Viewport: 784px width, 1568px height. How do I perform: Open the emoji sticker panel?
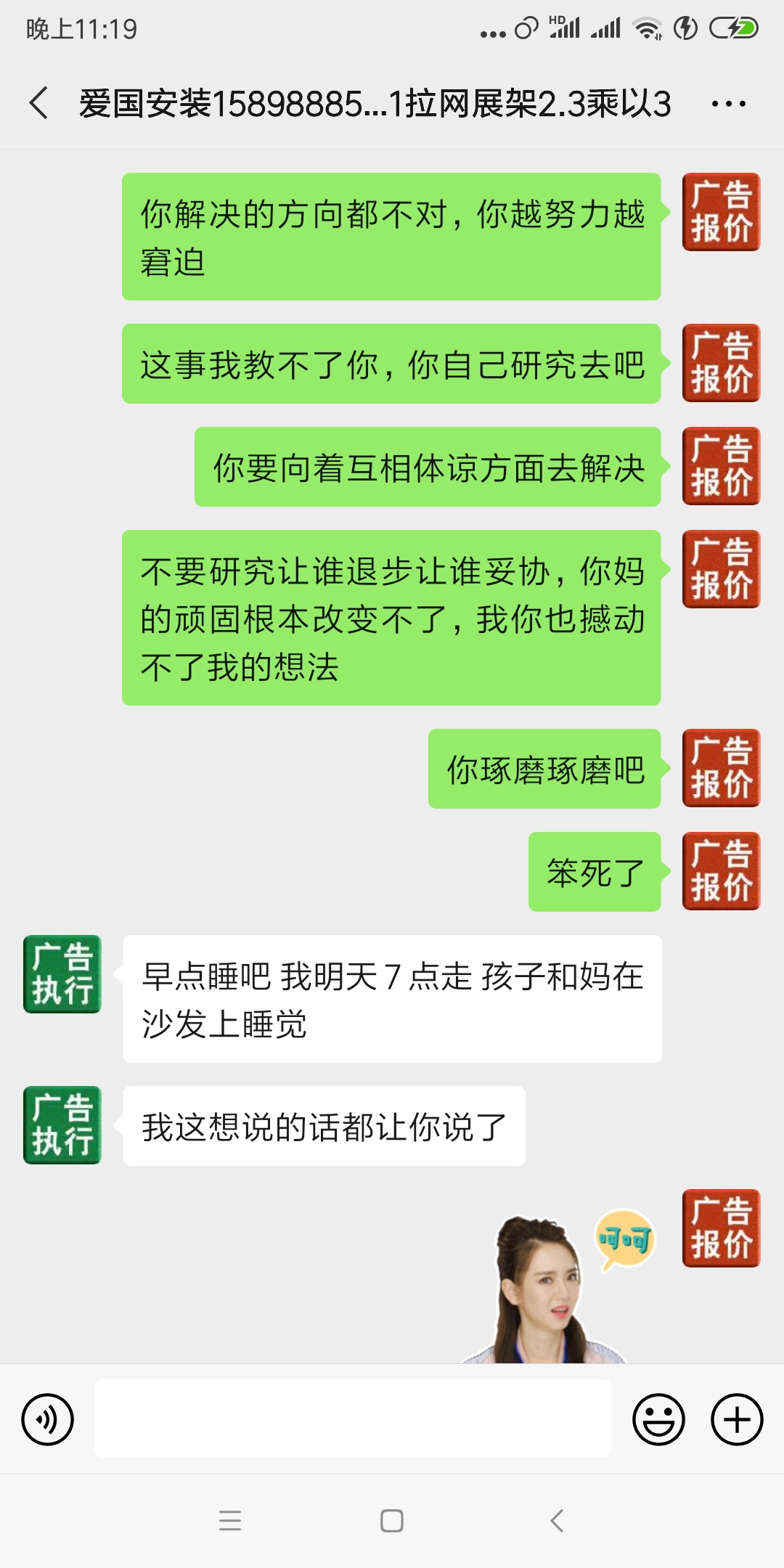point(658,1419)
